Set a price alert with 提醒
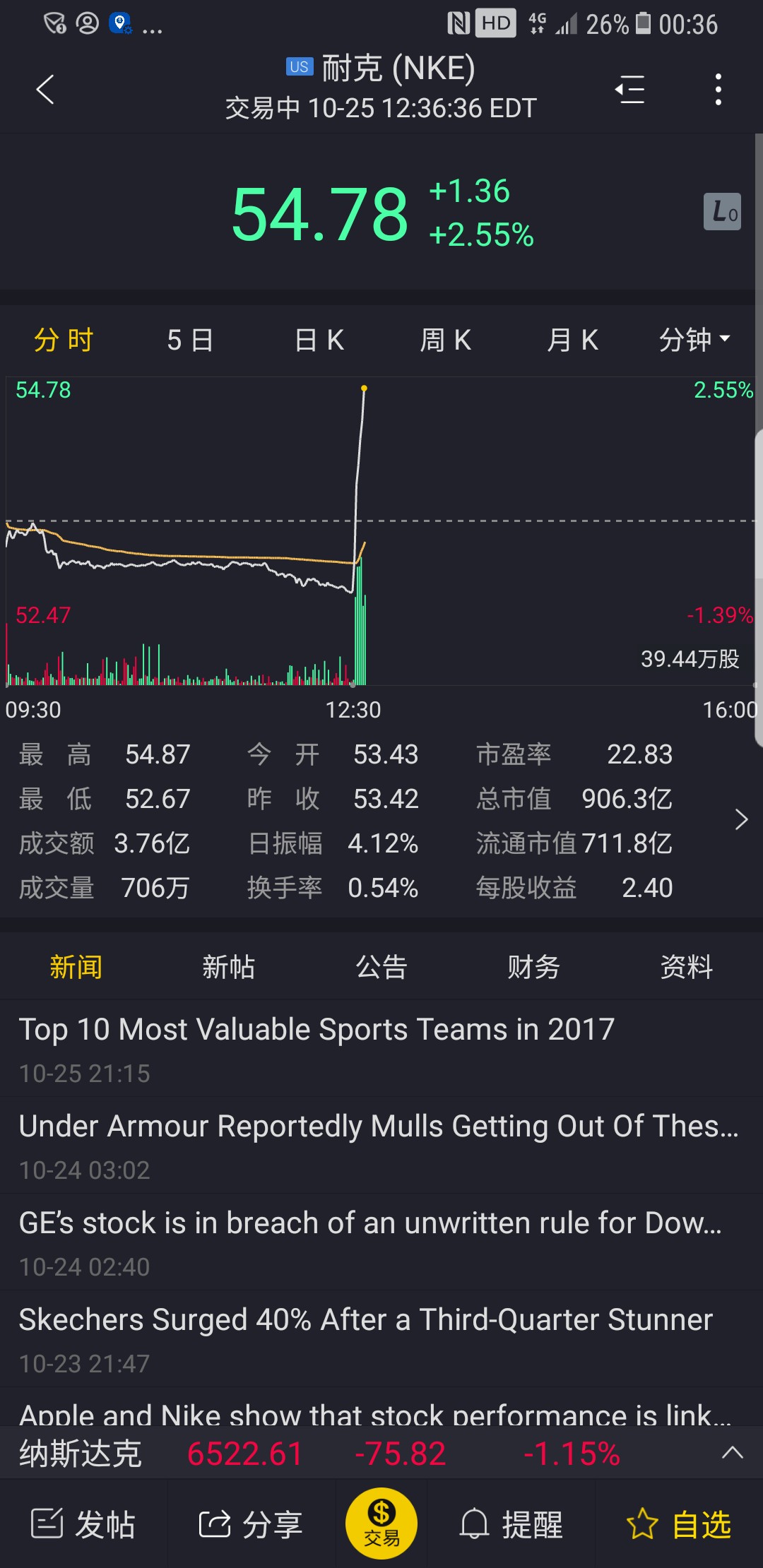 click(511, 1524)
